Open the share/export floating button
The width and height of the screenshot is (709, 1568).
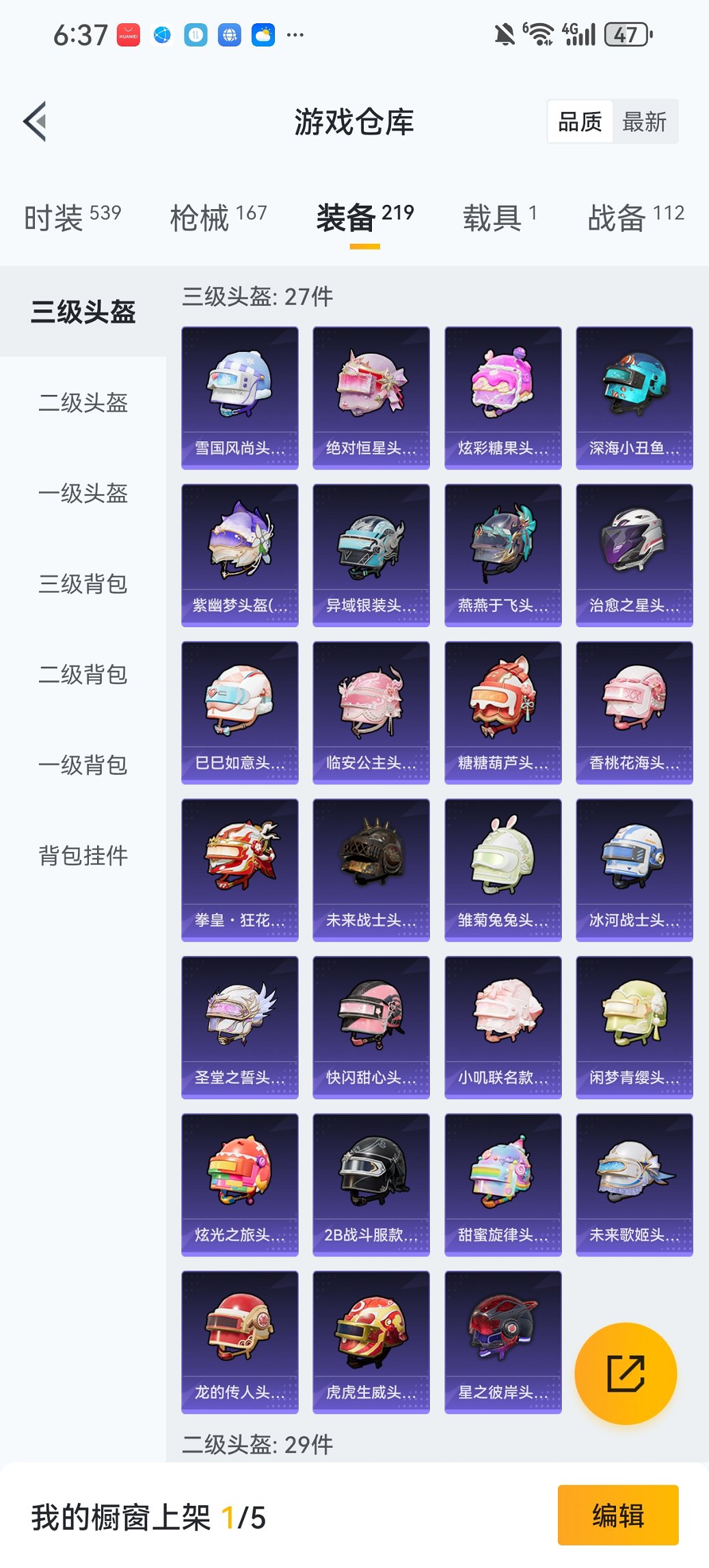point(626,1373)
